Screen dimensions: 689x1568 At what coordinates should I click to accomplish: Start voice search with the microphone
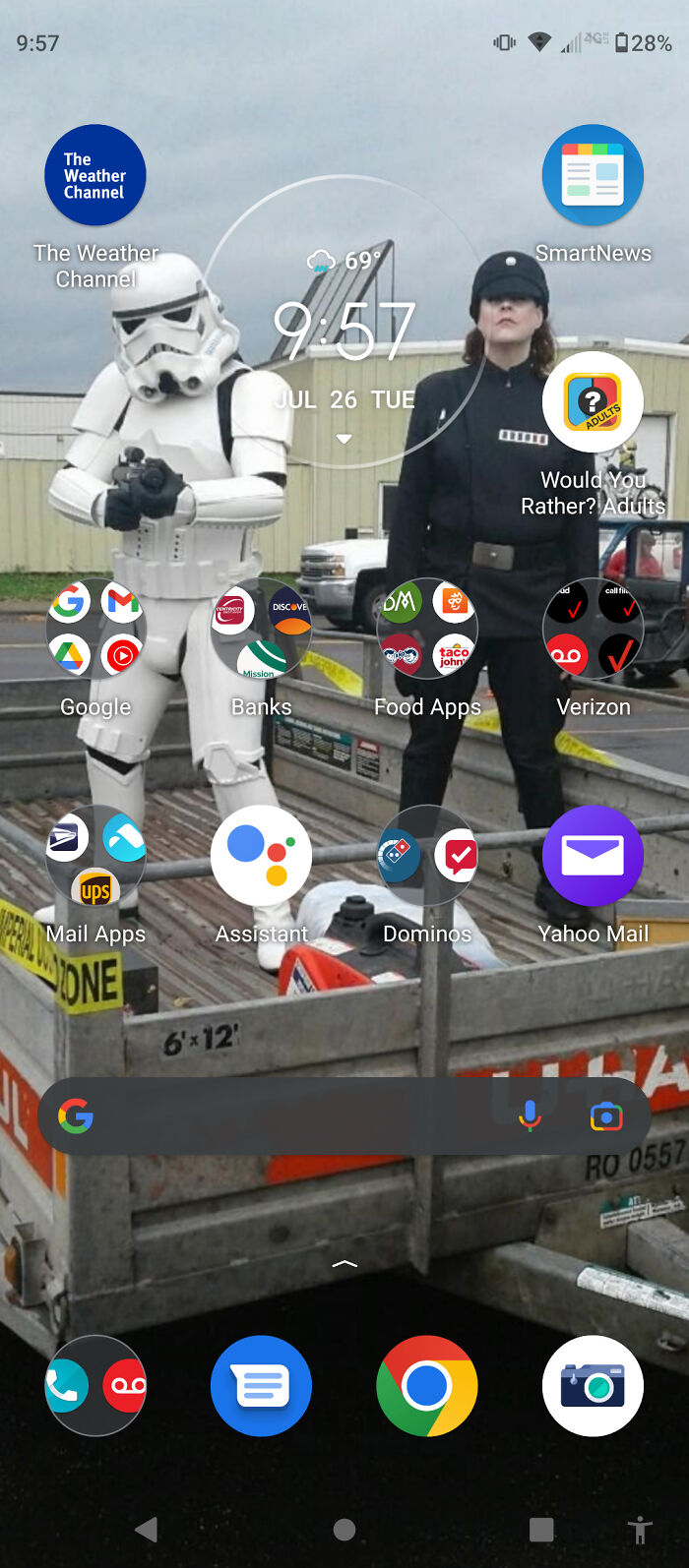tap(530, 1116)
